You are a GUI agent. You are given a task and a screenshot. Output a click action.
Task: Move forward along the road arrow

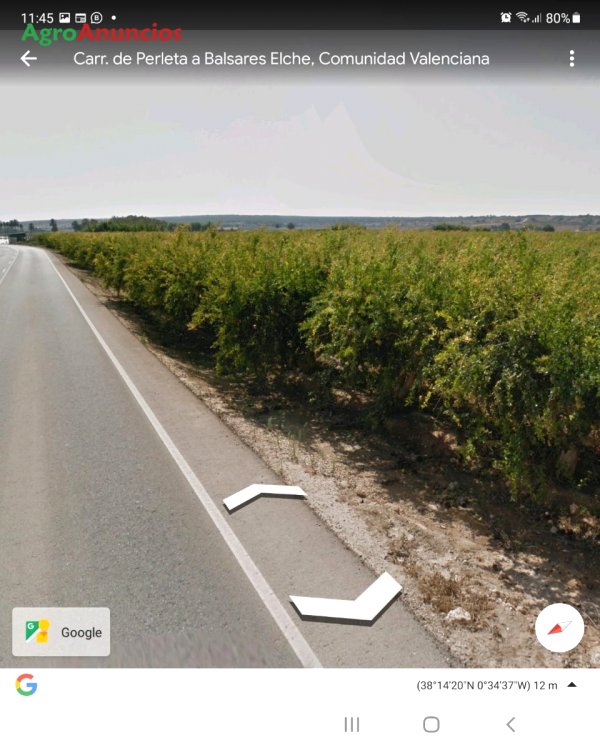click(x=264, y=494)
